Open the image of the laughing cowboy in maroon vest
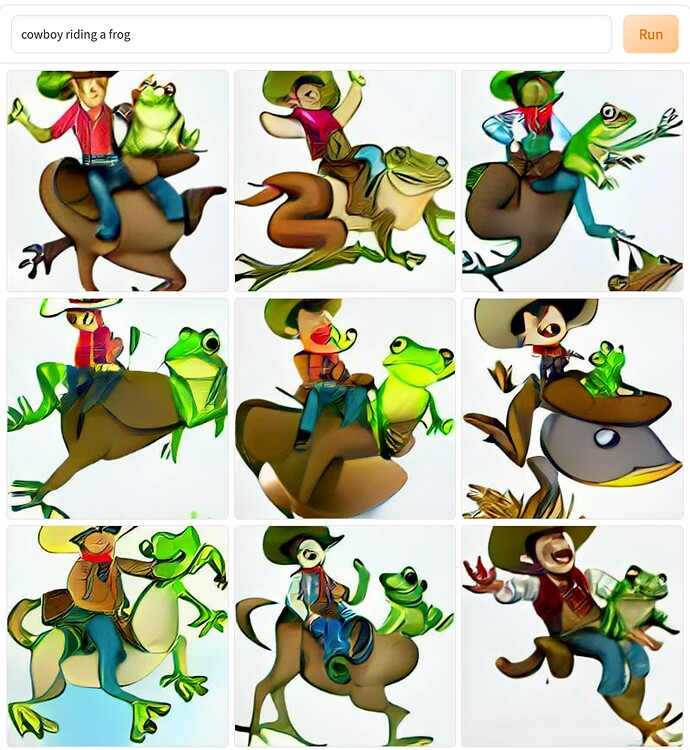Image resolution: width=690 pixels, height=750 pixels. click(572, 636)
